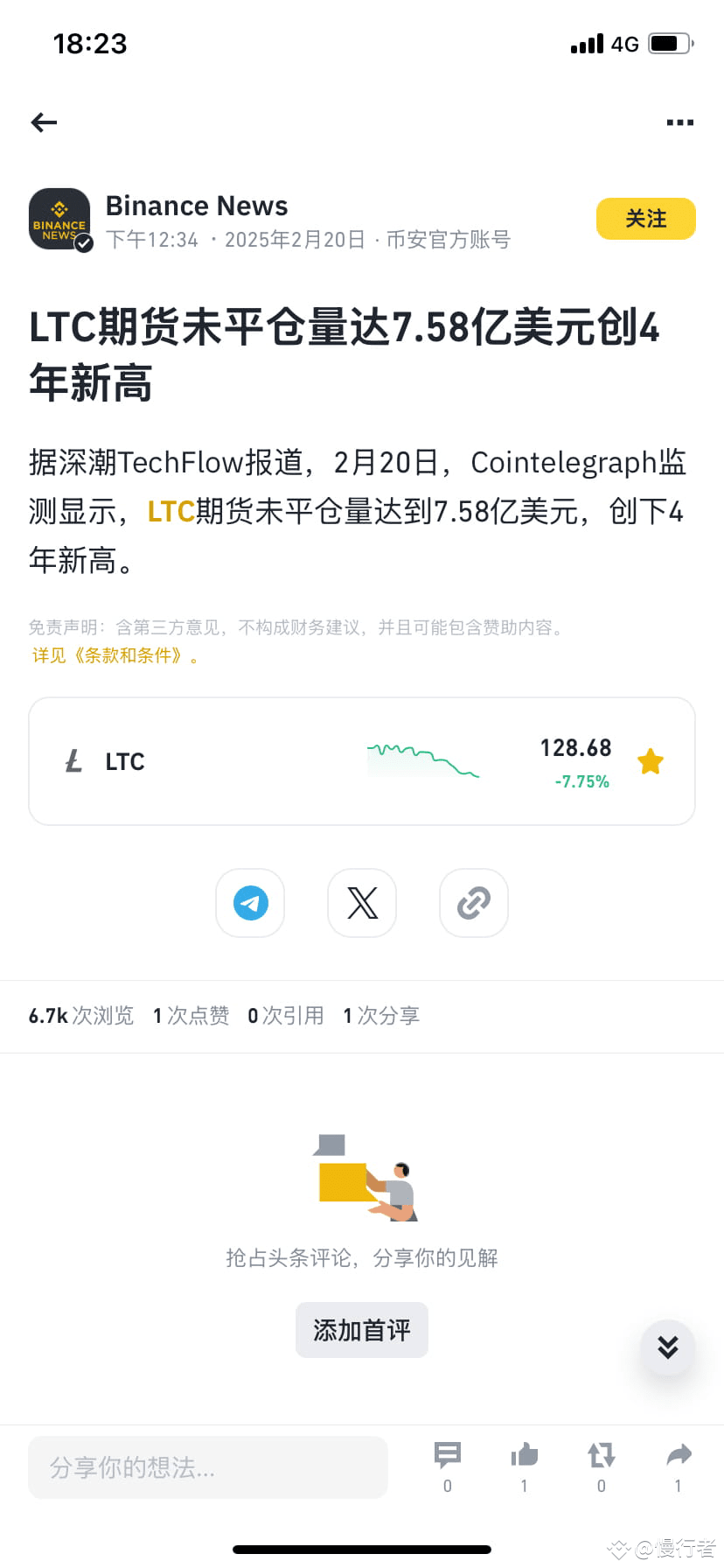Toggle the LTC favorite star

(x=651, y=760)
